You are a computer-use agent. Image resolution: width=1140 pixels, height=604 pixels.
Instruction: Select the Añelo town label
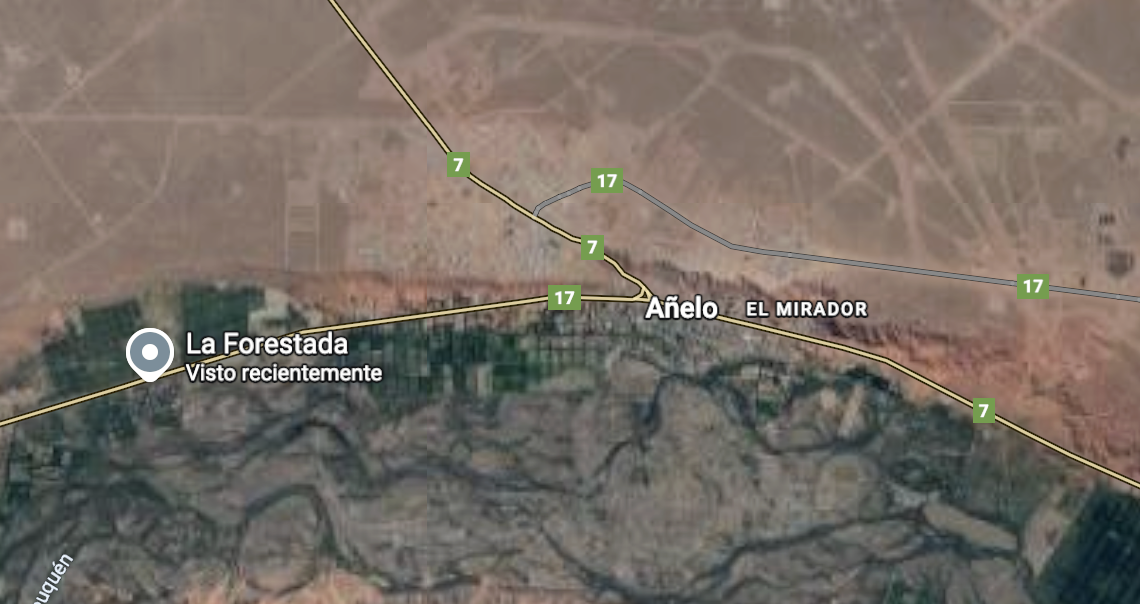(681, 308)
